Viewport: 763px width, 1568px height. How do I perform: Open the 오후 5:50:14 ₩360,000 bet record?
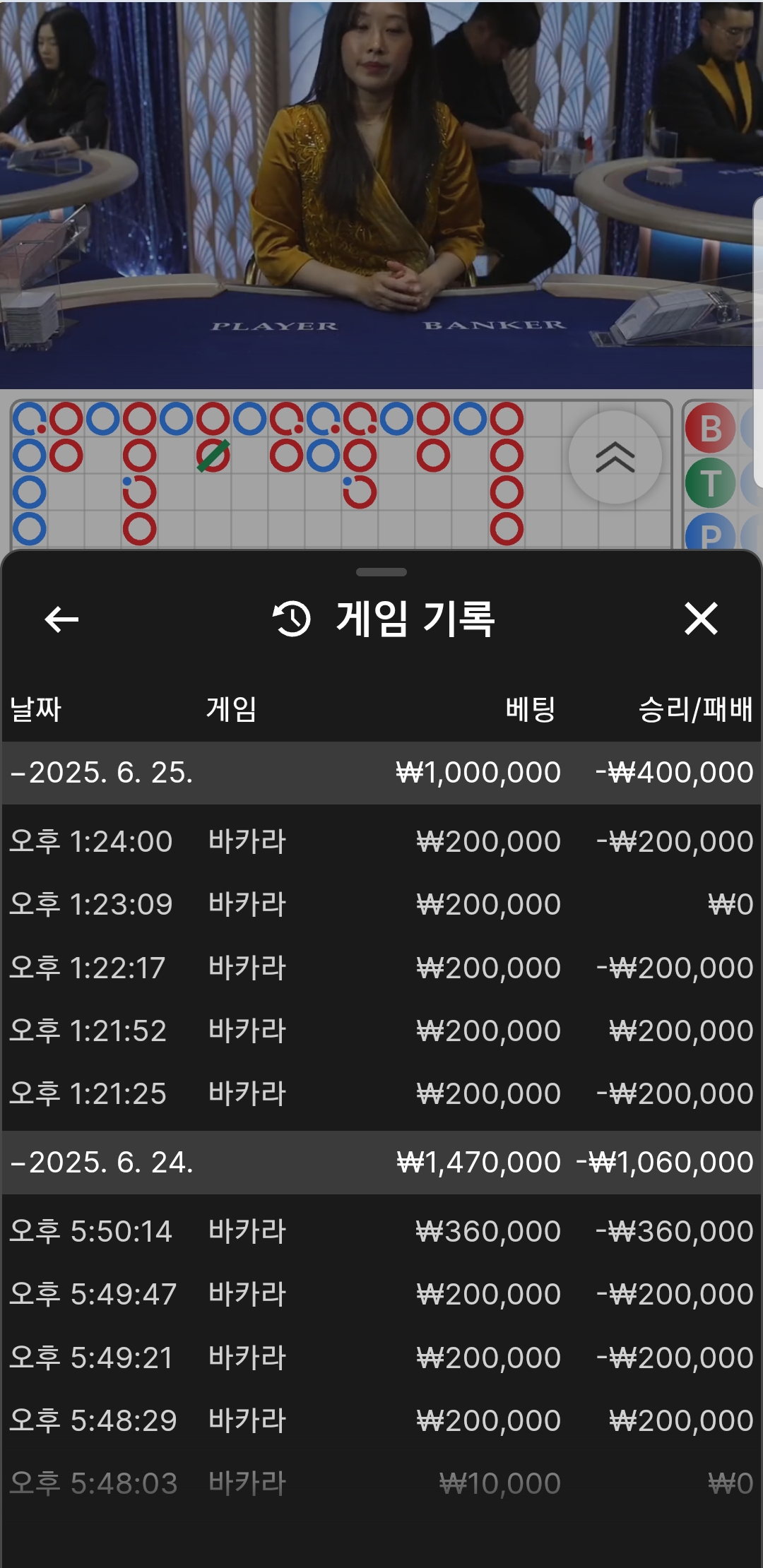coord(381,1231)
